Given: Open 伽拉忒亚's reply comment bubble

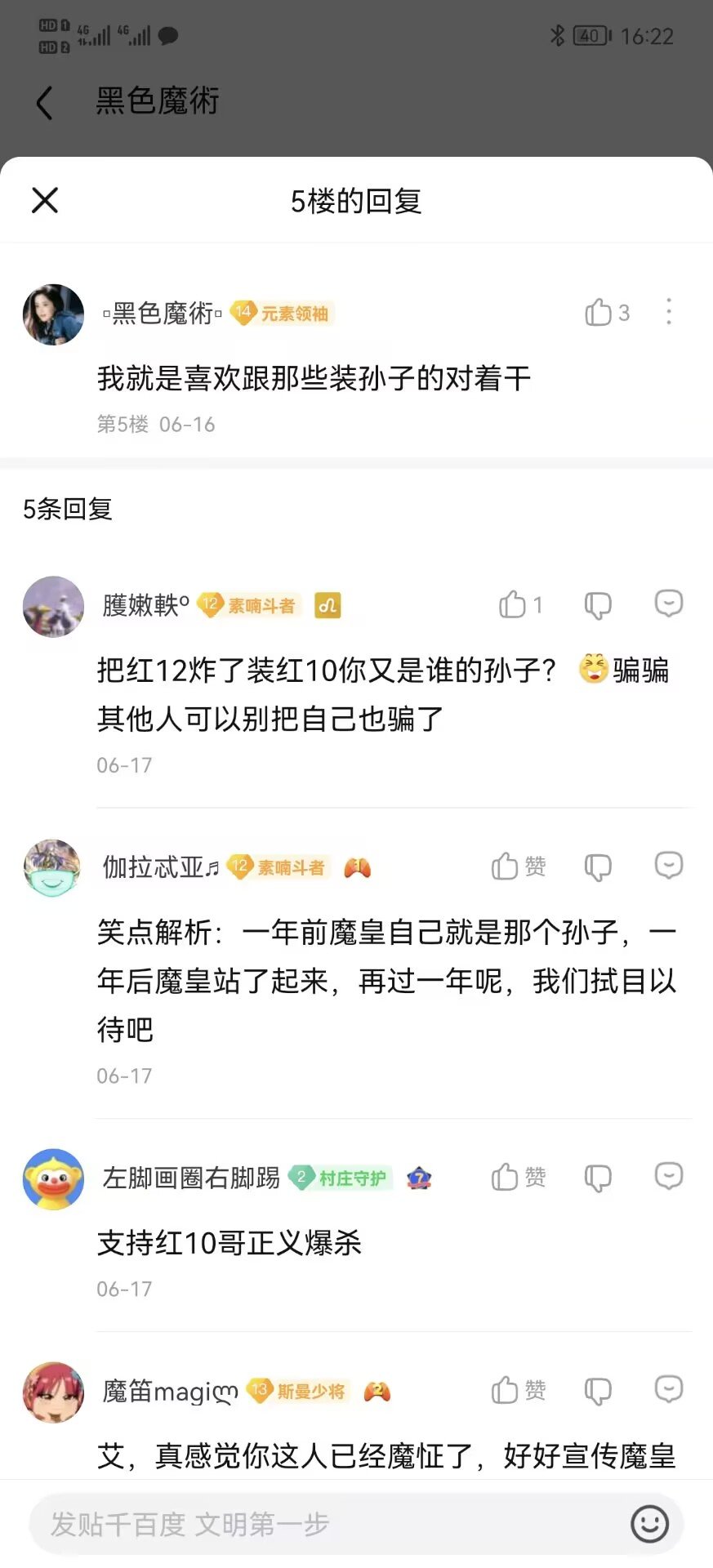Looking at the screenshot, I should [669, 866].
